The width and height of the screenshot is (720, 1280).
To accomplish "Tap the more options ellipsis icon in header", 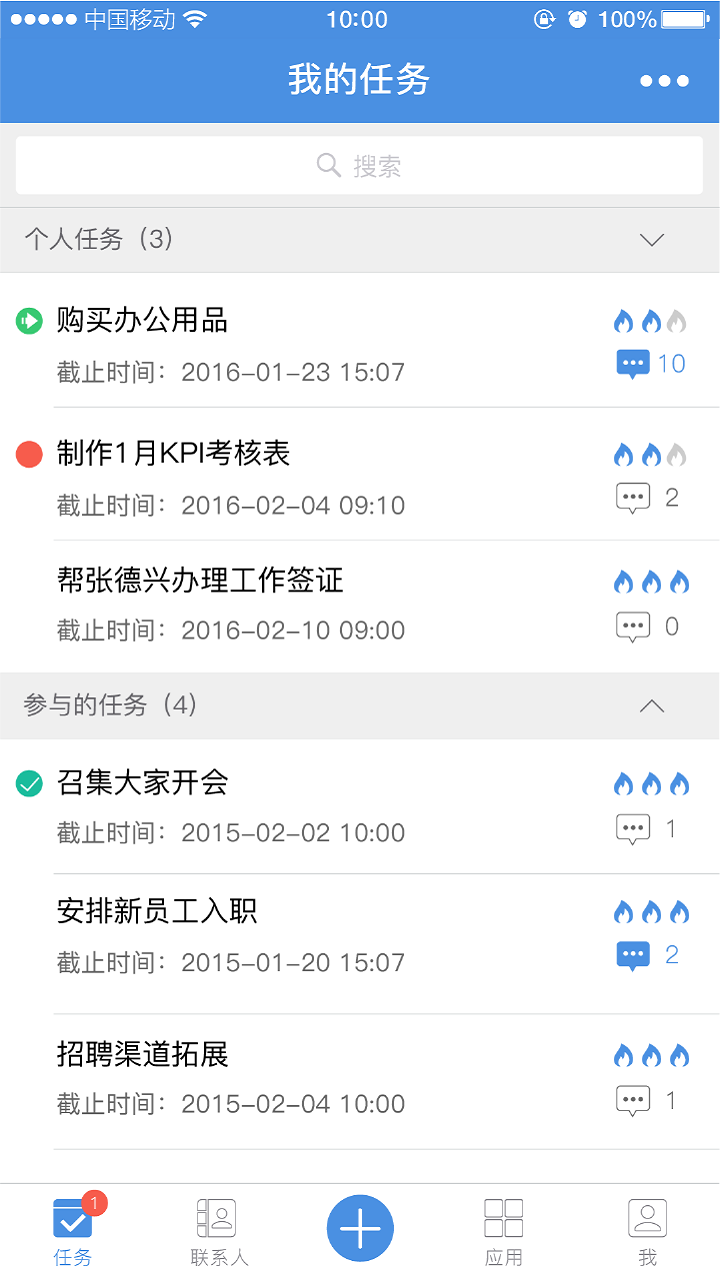I will 664,80.
